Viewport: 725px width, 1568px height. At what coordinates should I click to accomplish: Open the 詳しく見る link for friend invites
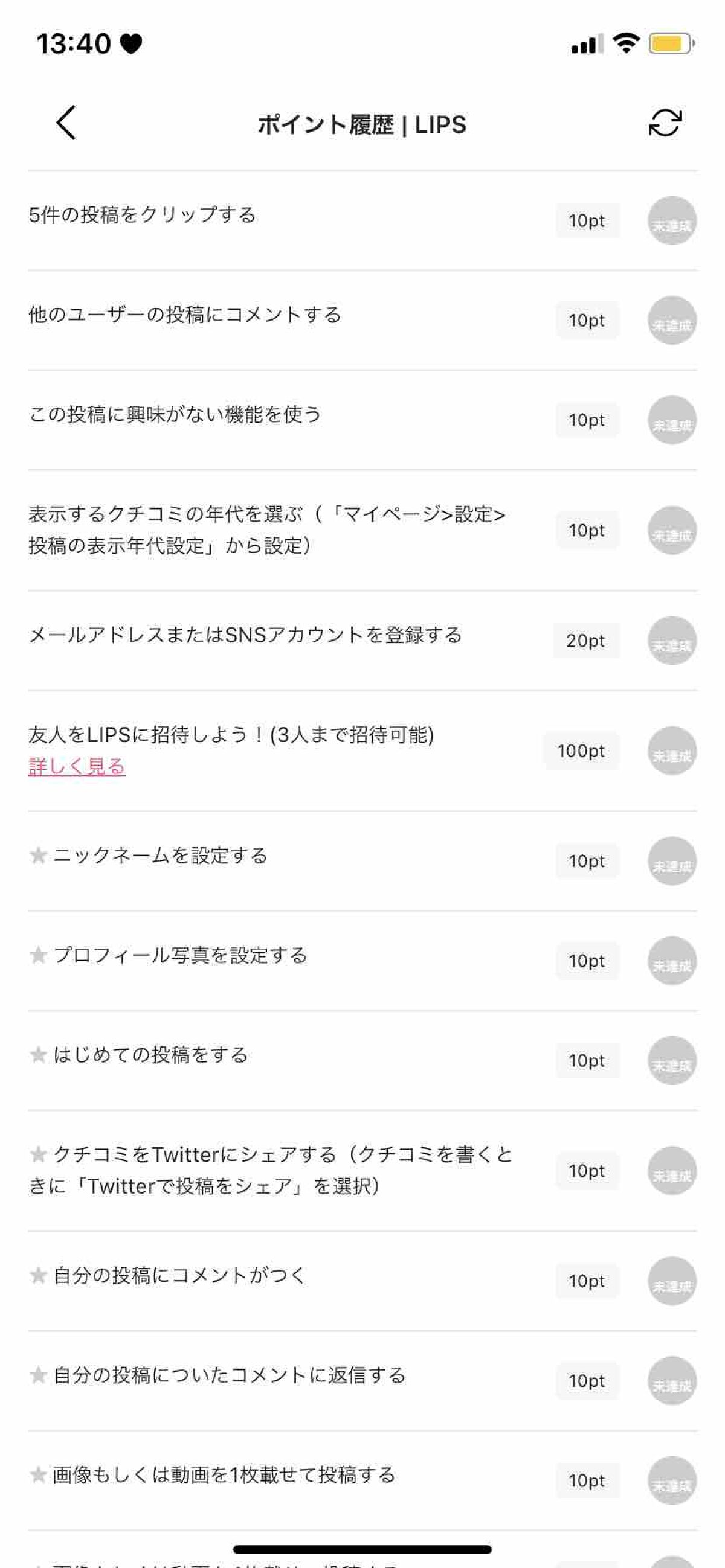point(77,766)
